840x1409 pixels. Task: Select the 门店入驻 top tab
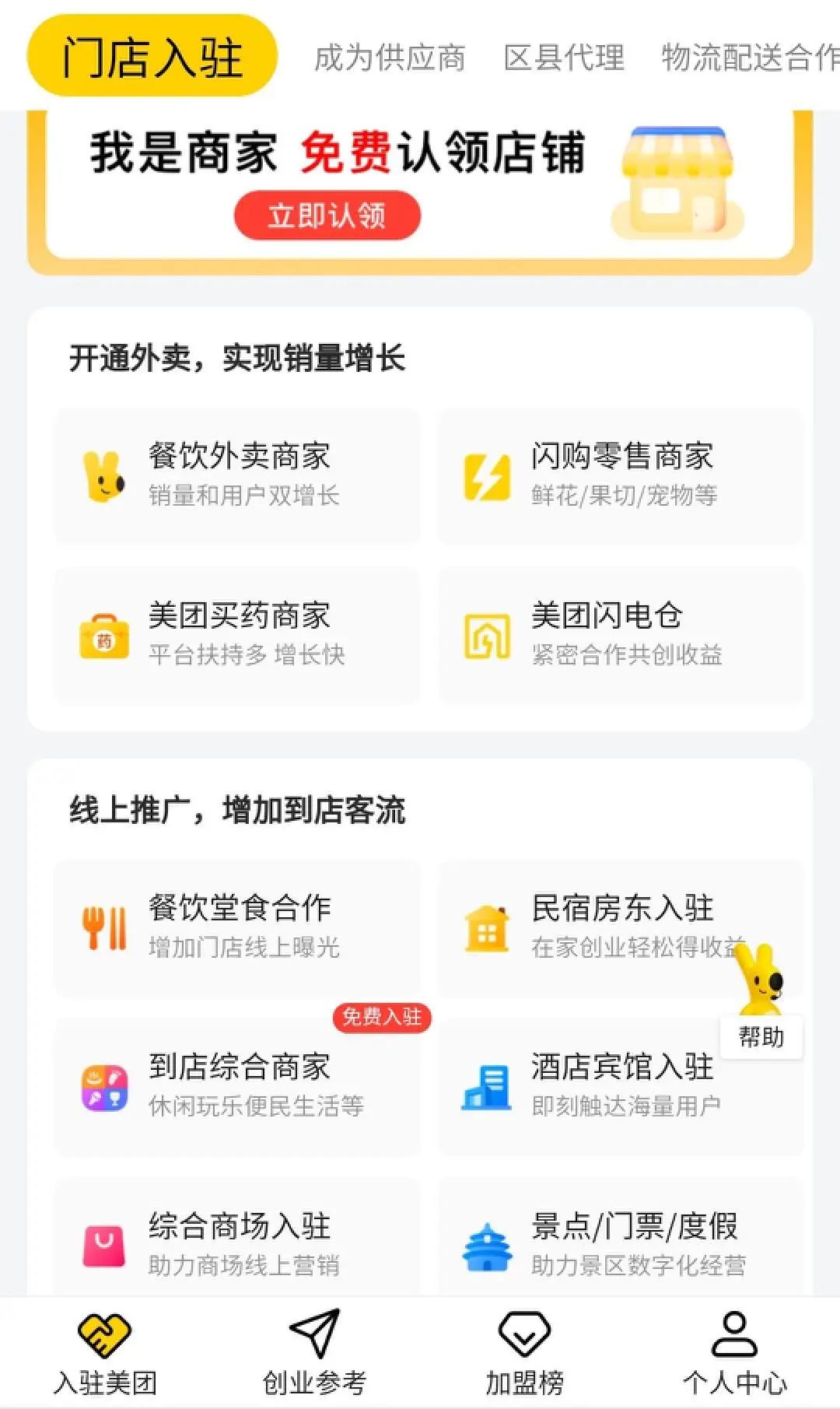coord(152,57)
